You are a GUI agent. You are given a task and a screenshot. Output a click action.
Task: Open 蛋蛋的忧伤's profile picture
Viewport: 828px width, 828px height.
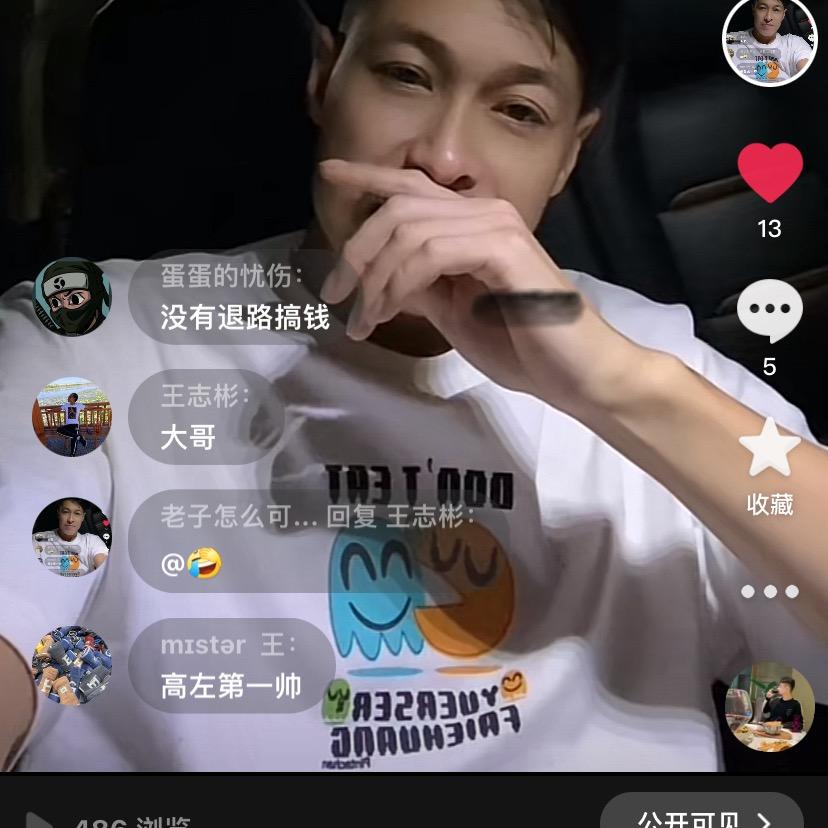click(72, 297)
